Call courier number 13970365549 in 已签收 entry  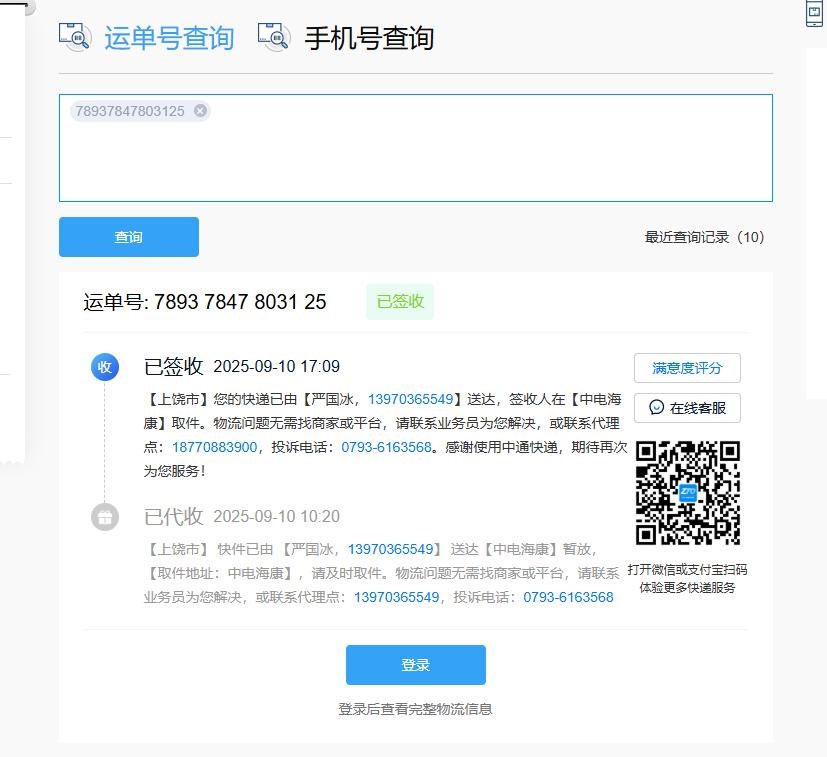click(x=411, y=399)
